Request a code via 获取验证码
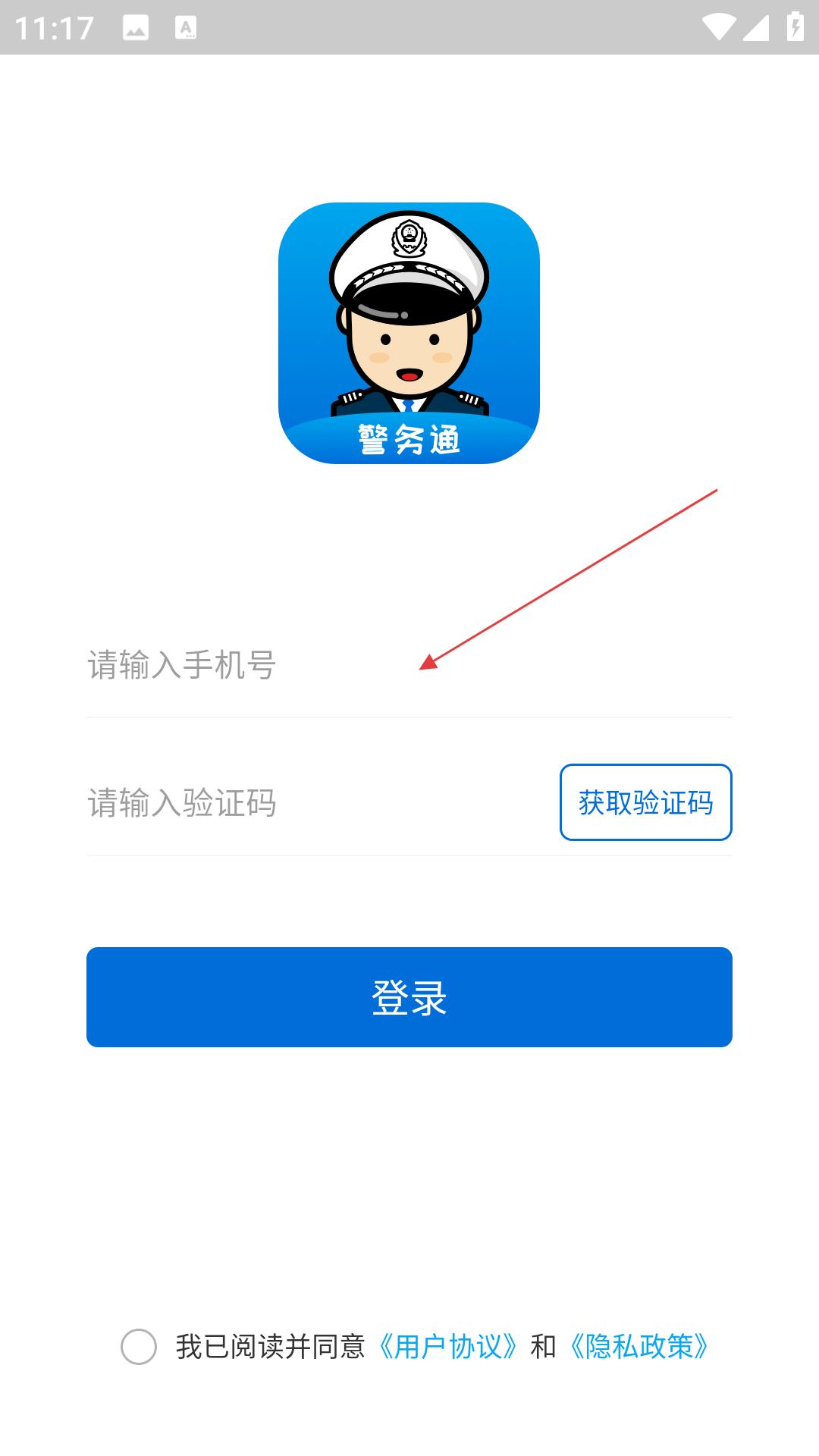Screen dimensions: 819x1456 click(645, 802)
